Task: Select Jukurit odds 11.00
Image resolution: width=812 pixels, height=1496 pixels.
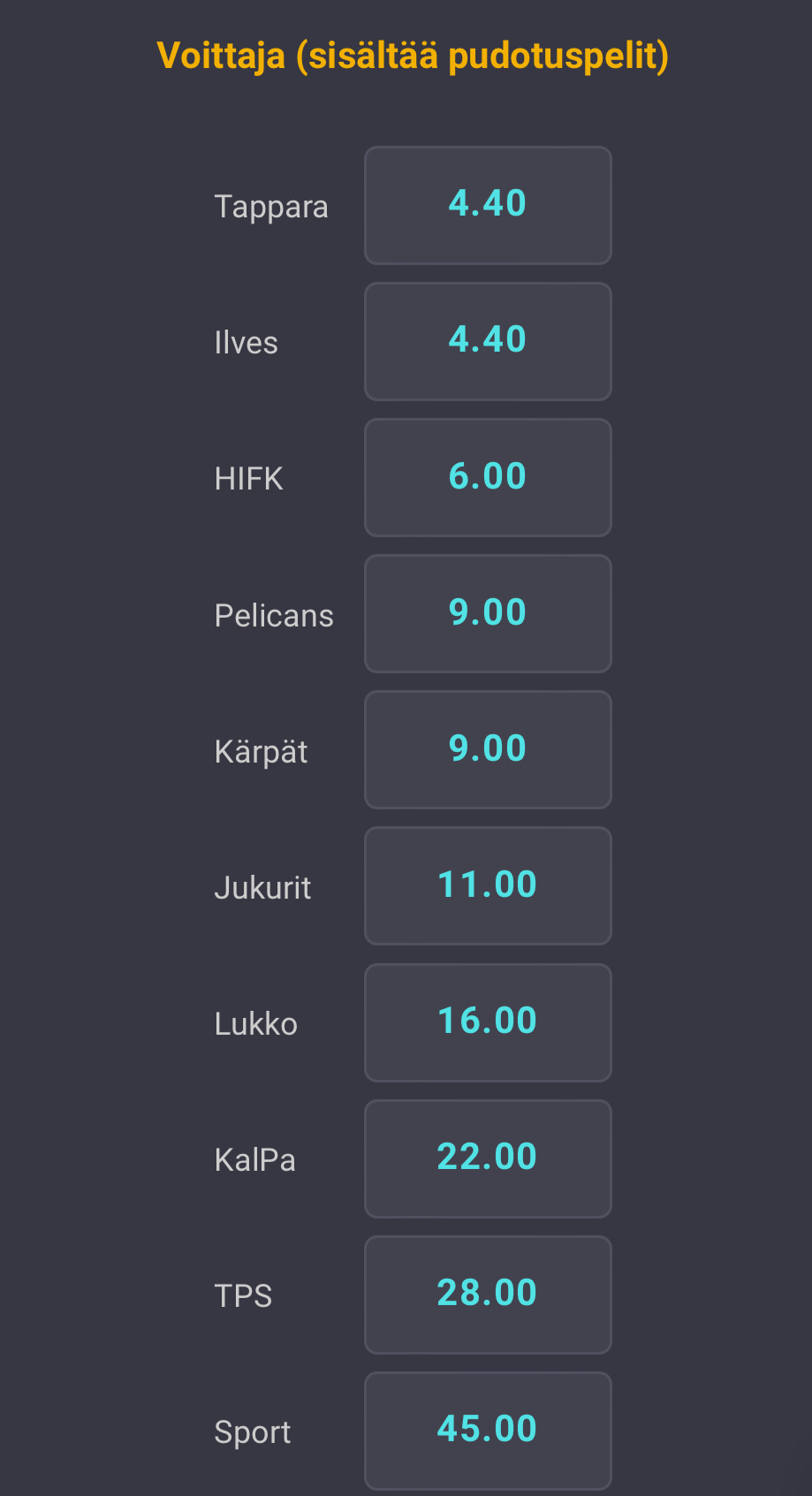Action: pyautogui.click(x=488, y=885)
